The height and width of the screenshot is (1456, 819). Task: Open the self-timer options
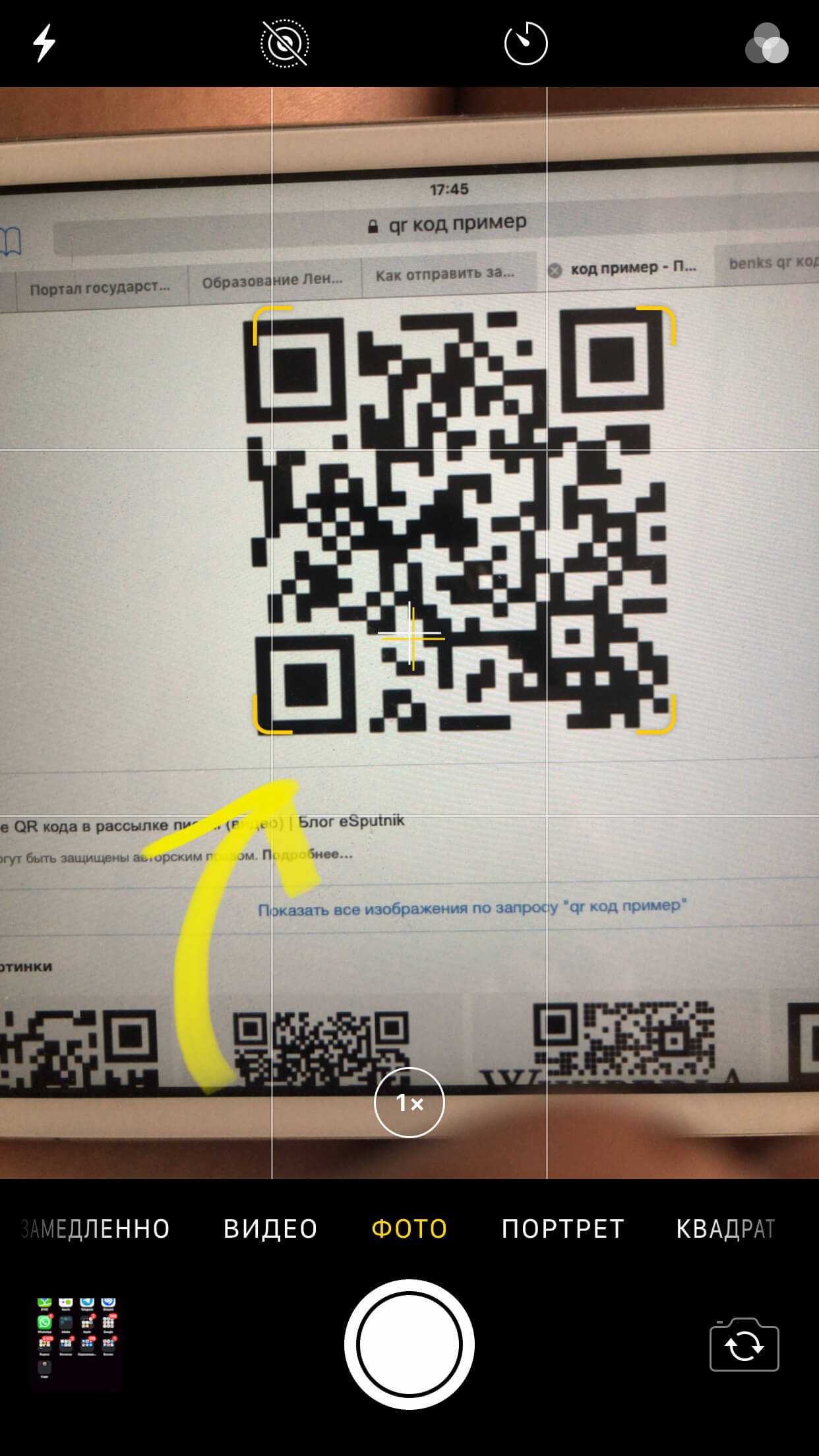tap(526, 44)
